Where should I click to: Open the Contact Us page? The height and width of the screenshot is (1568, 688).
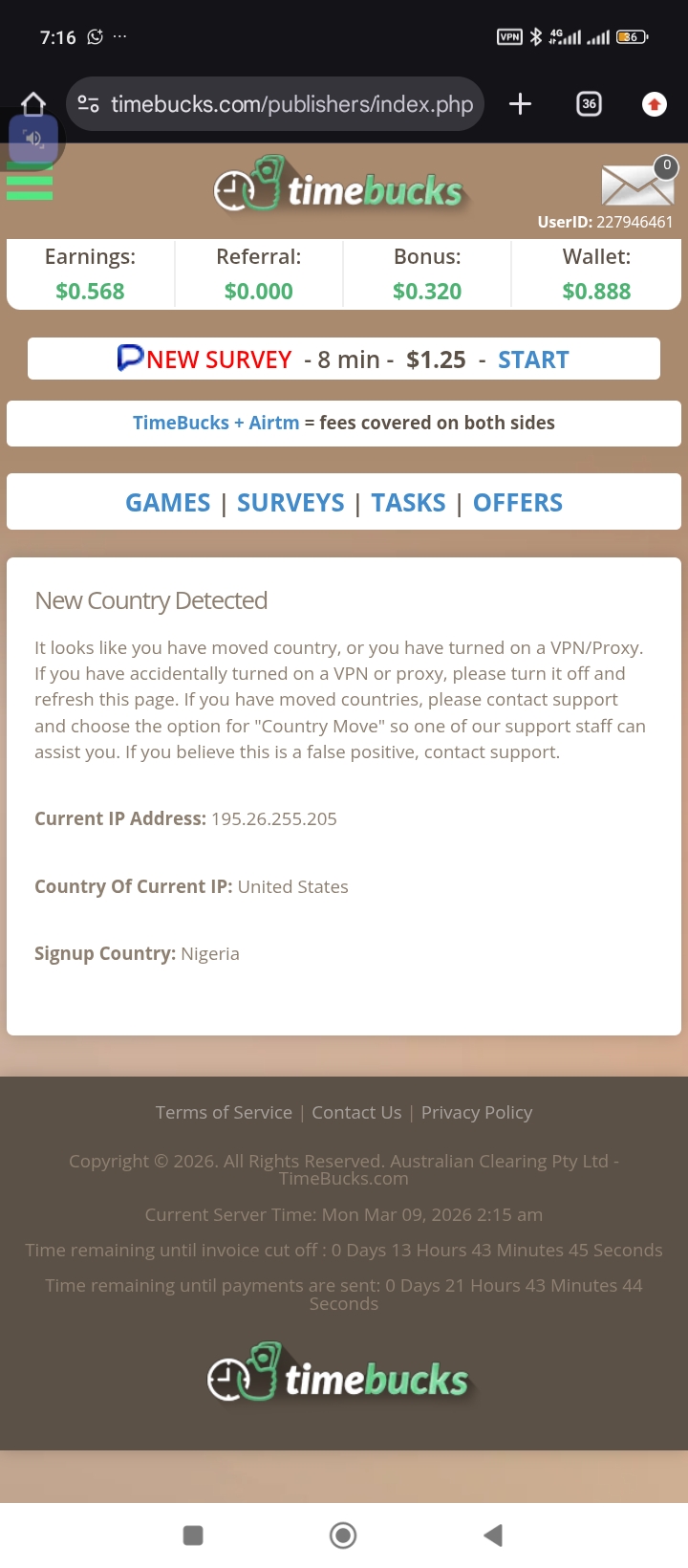[x=356, y=1113]
